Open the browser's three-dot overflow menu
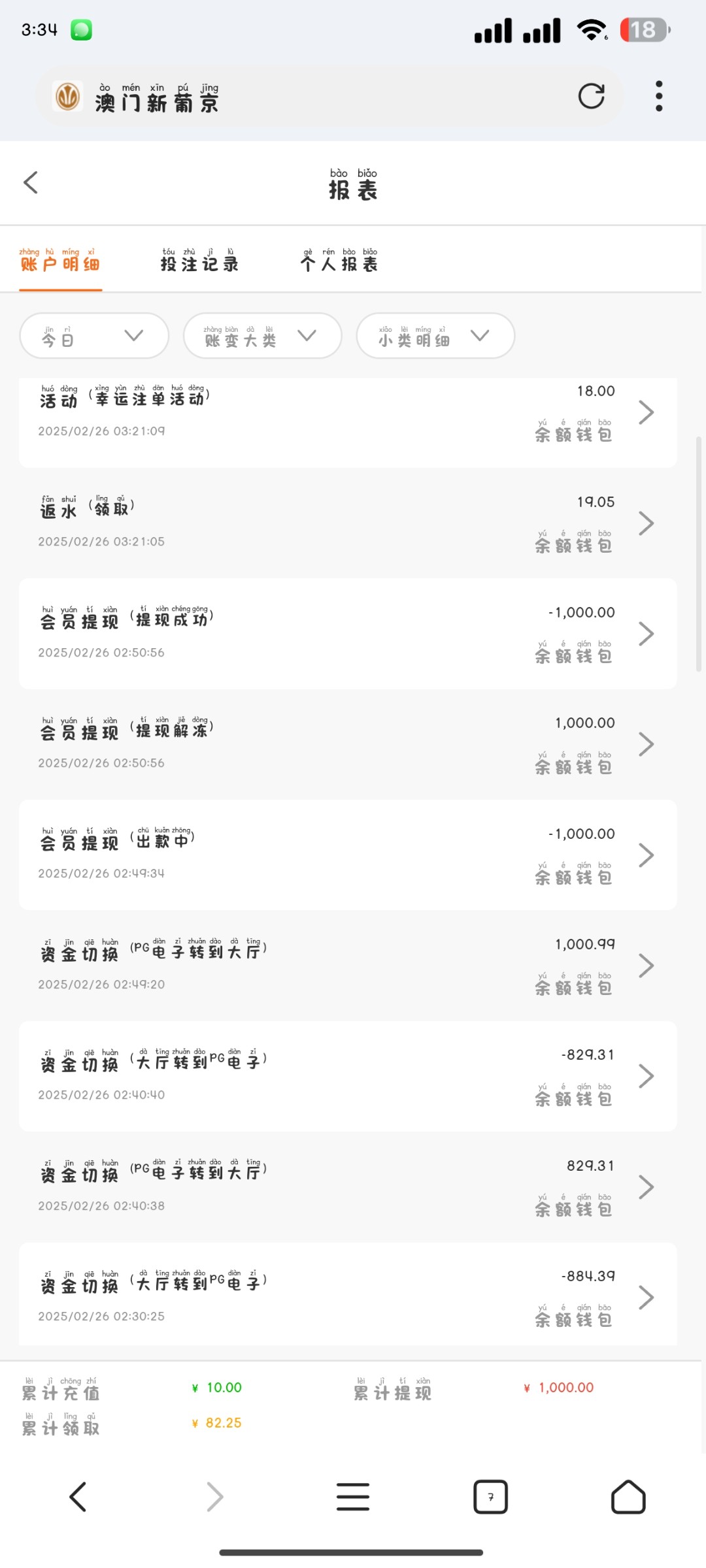Screen dimensions: 706x1568 659,97
